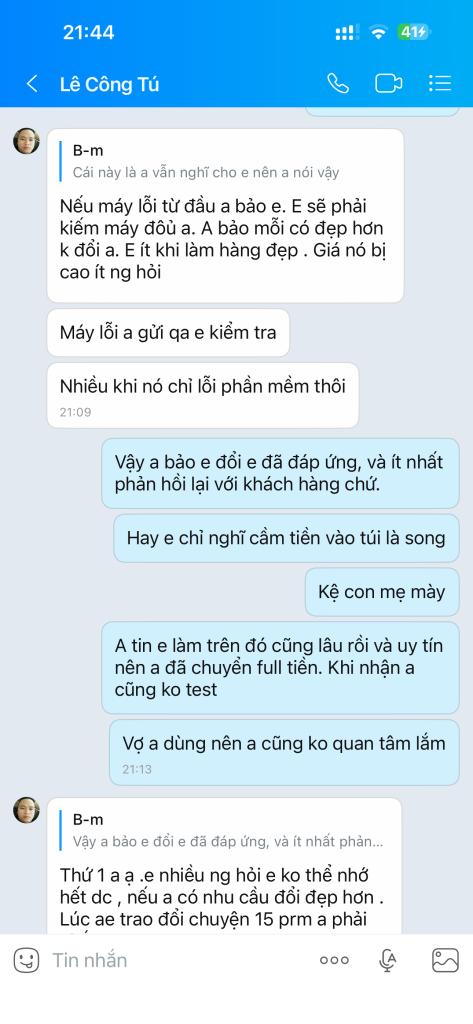Open more attachment options (three dots)
Image resolution: width=473 pixels, height=1024 pixels.
point(334,960)
